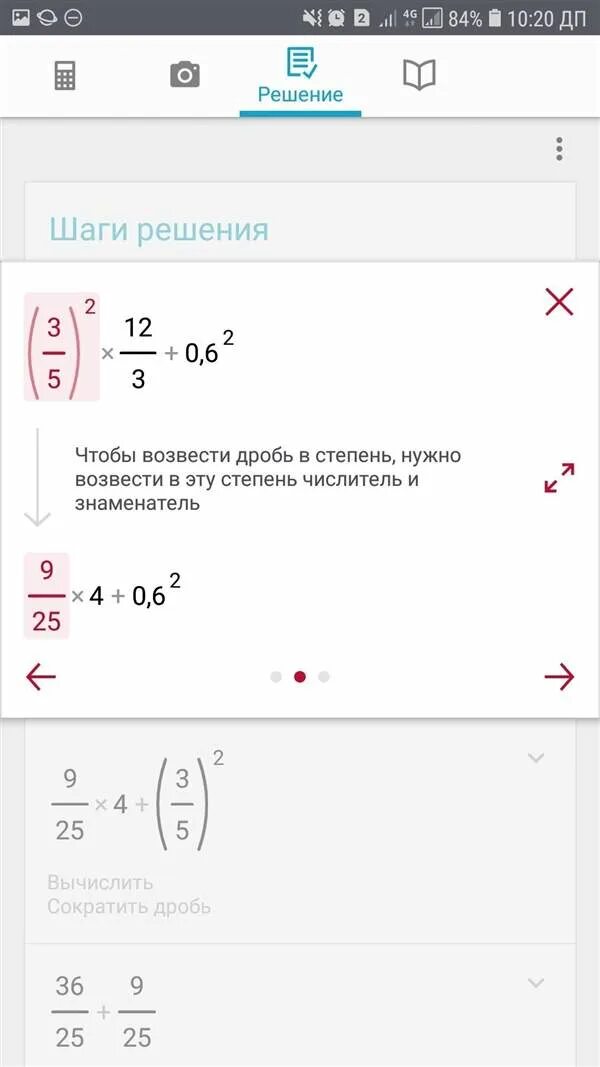
Task: Go to the previous solution step
Action: pyautogui.click(x=41, y=677)
